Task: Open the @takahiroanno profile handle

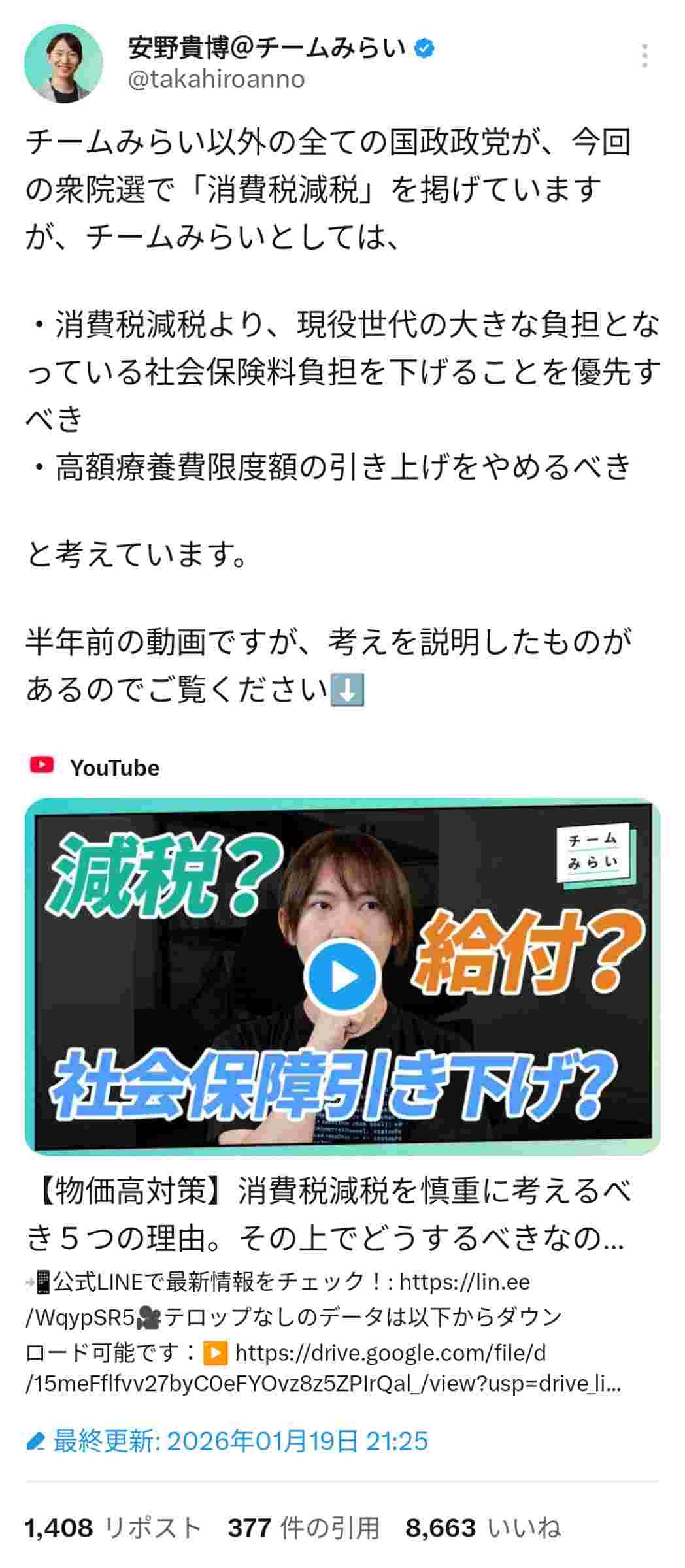Action: tap(217, 79)
